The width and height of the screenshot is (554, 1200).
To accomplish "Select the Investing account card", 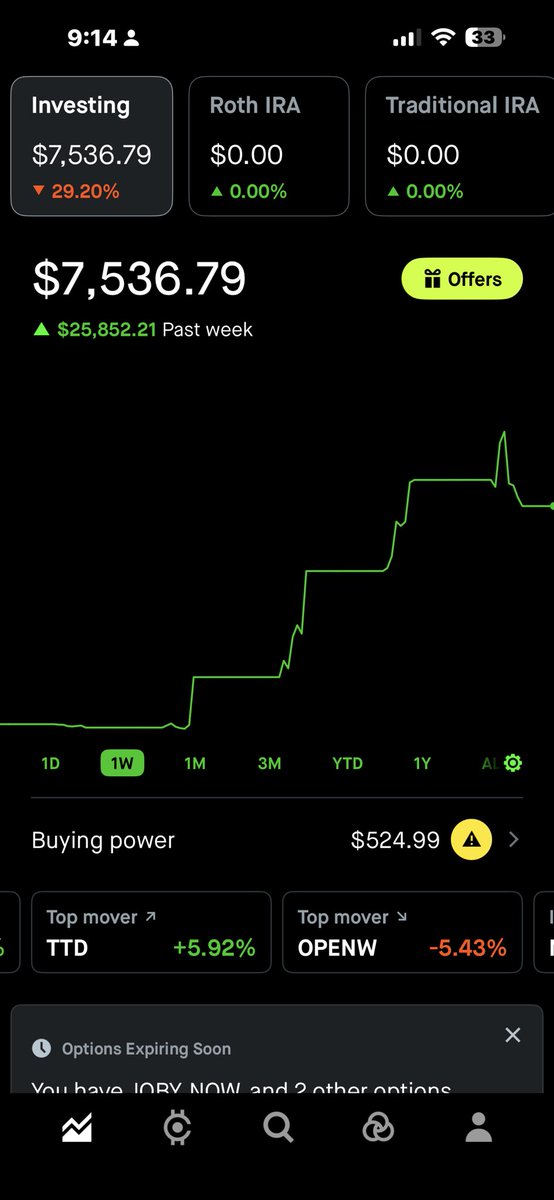I will click(x=92, y=146).
